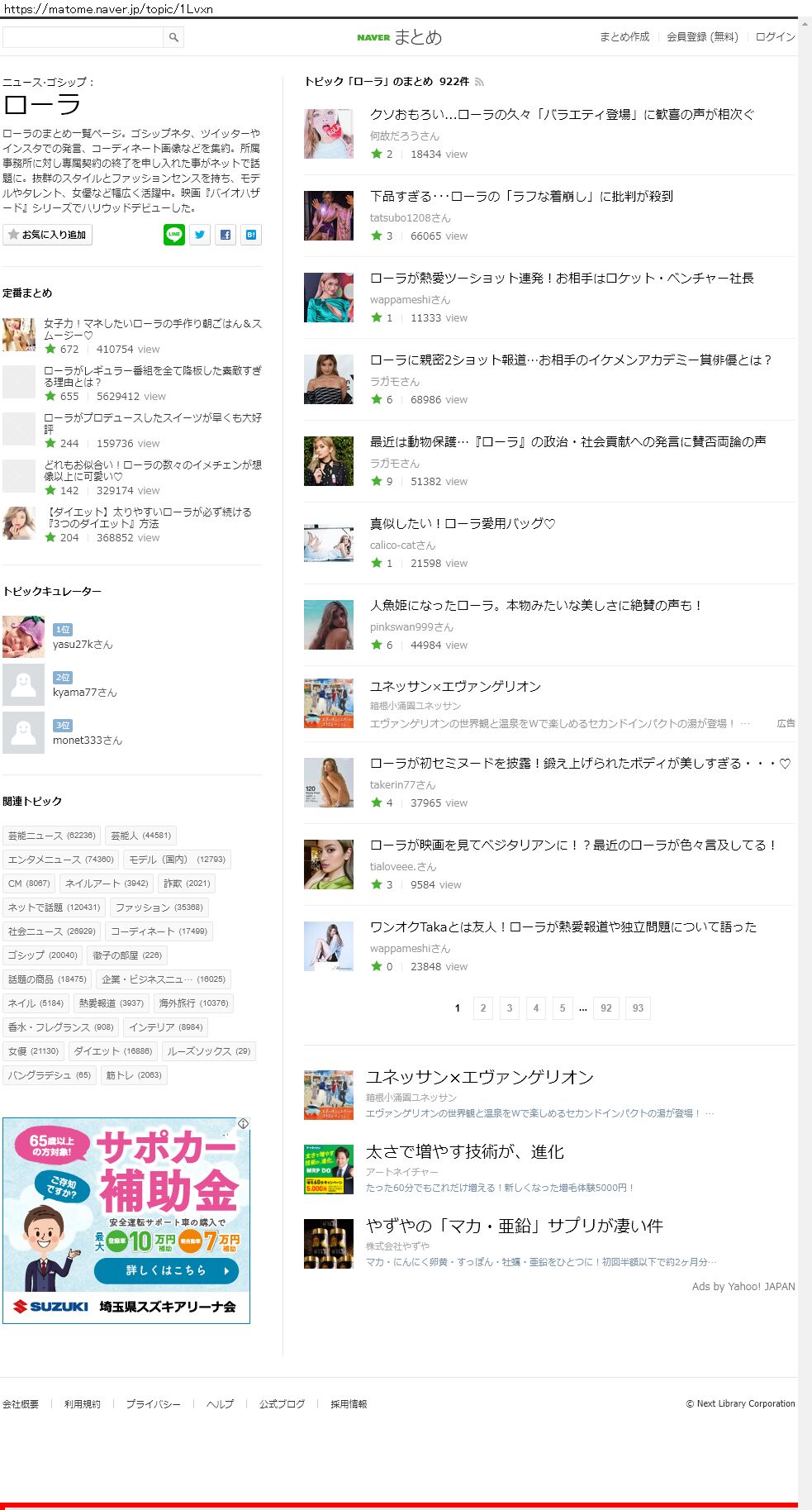Tap お気に入り追加 button

point(47,235)
